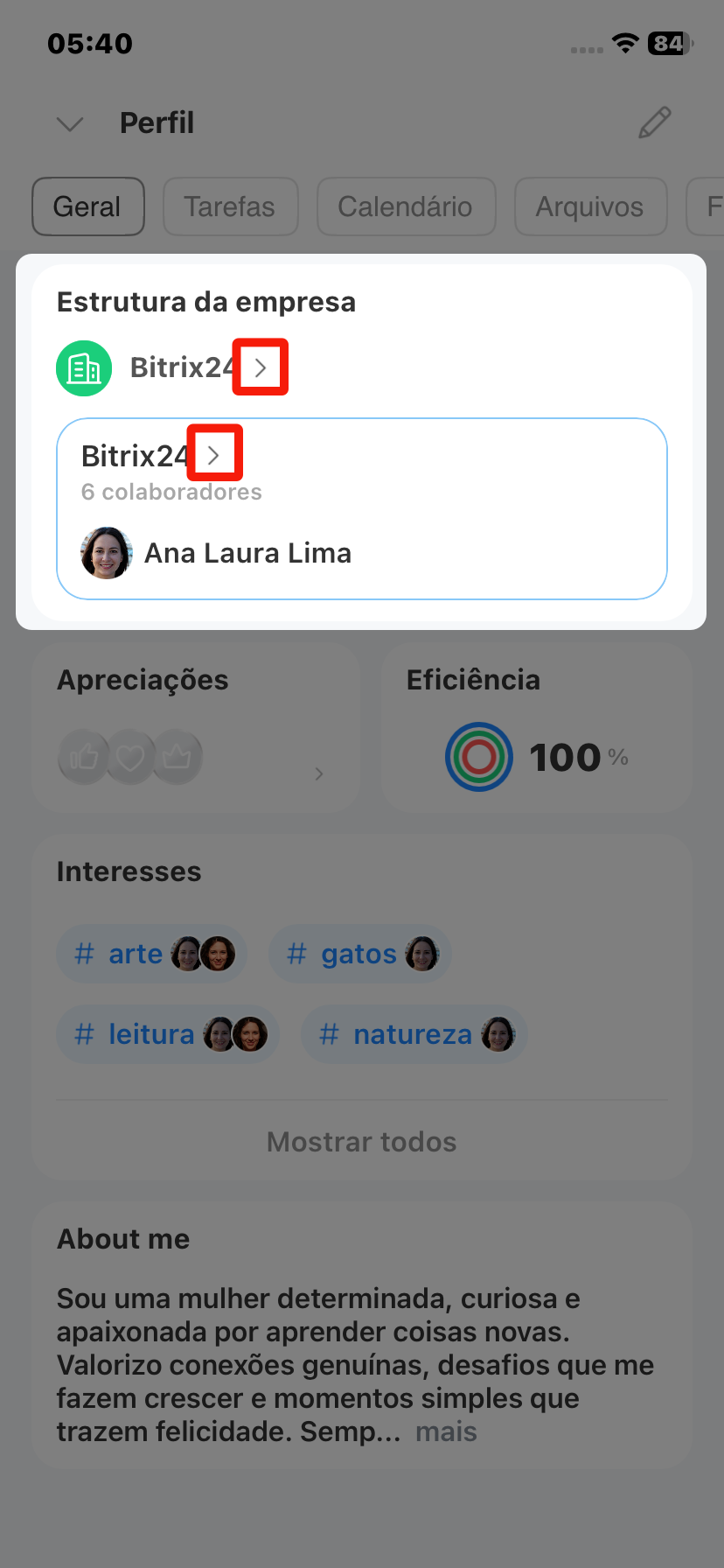Open the Apreciações card
The width and height of the screenshot is (724, 1568).
(196, 728)
